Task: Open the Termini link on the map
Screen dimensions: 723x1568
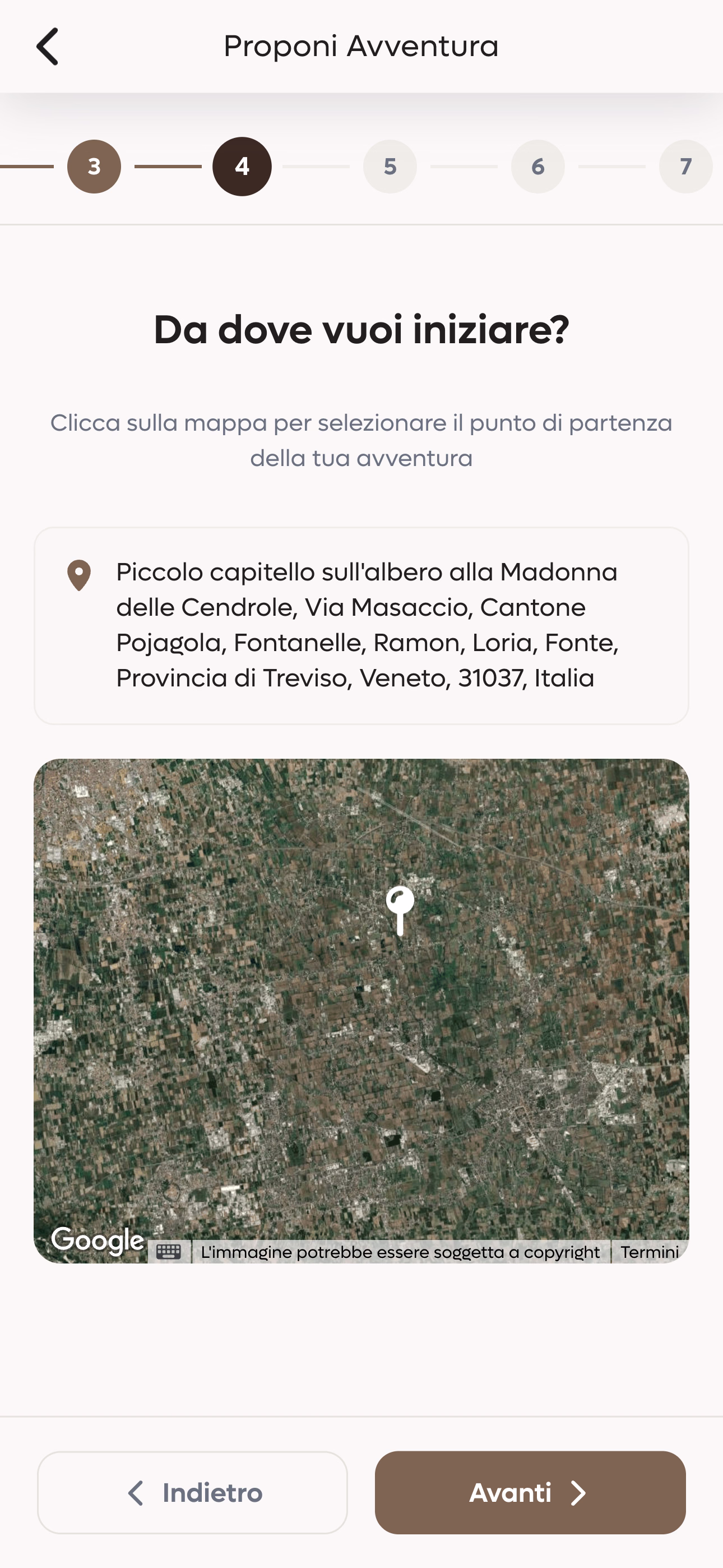Action: (x=650, y=1252)
